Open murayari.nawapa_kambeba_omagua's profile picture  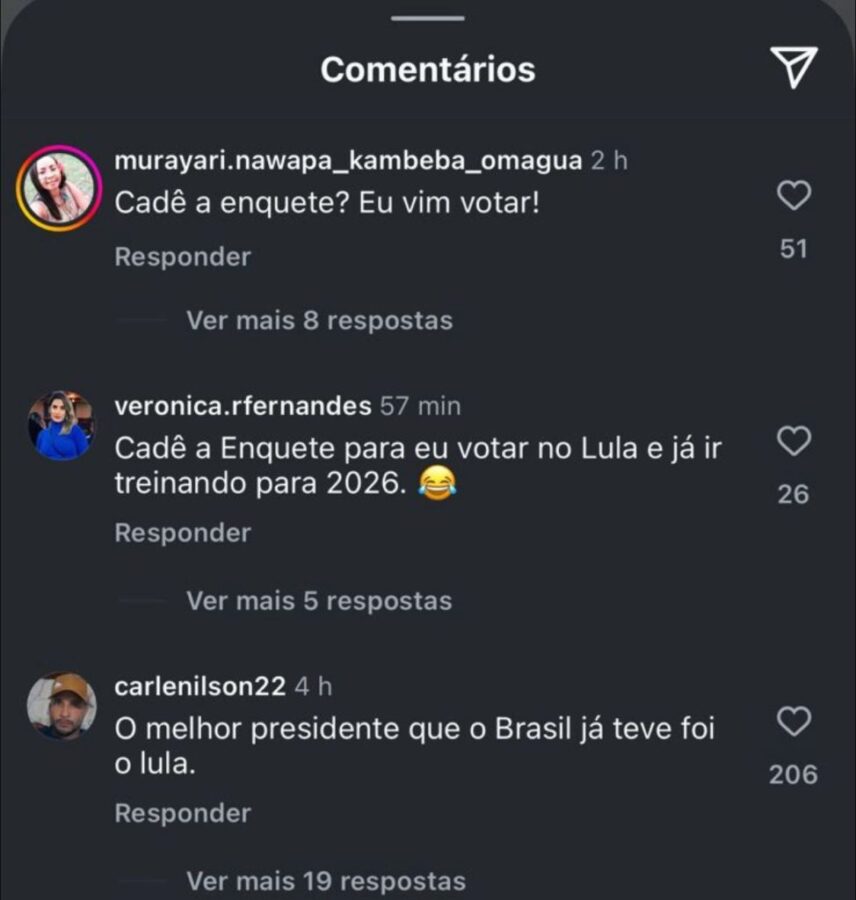point(58,188)
